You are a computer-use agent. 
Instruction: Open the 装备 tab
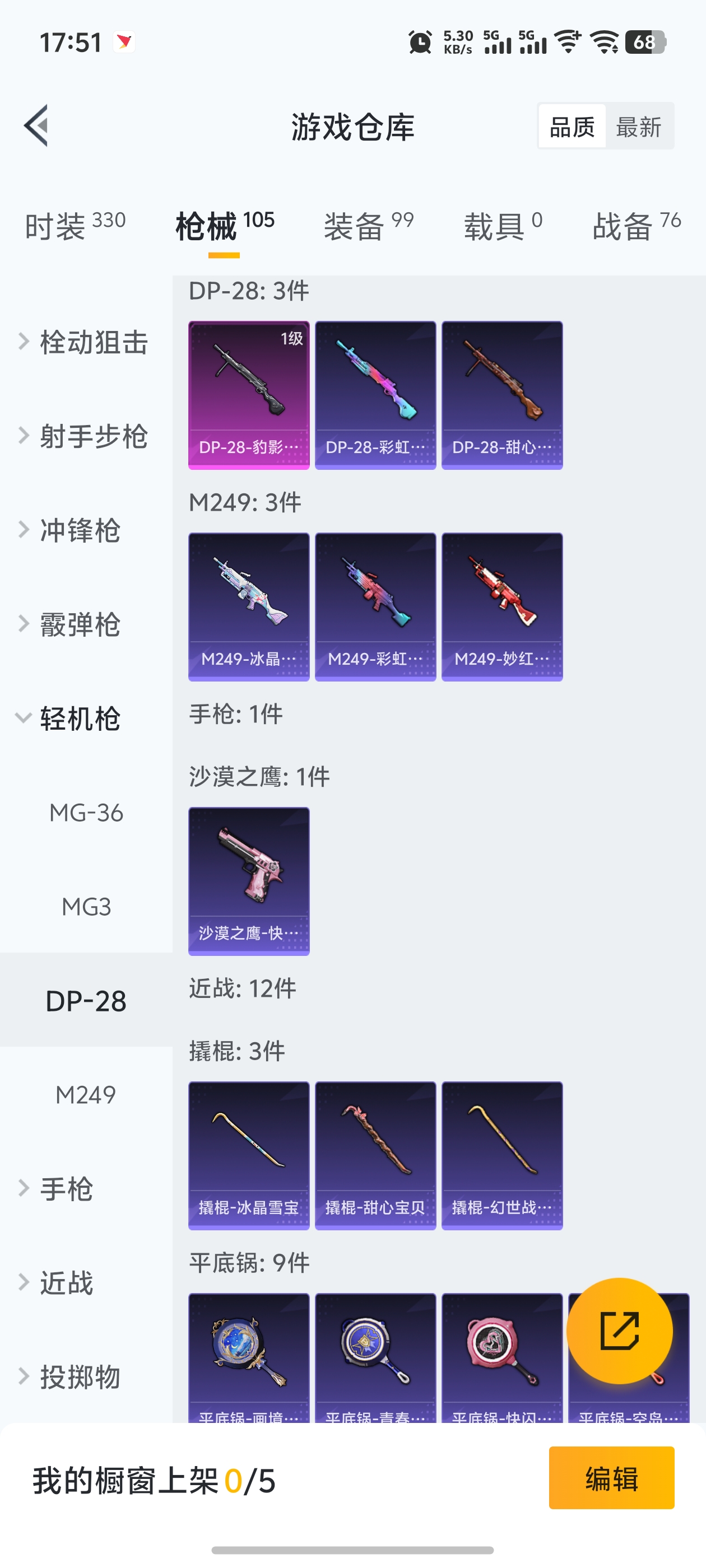tap(368, 226)
